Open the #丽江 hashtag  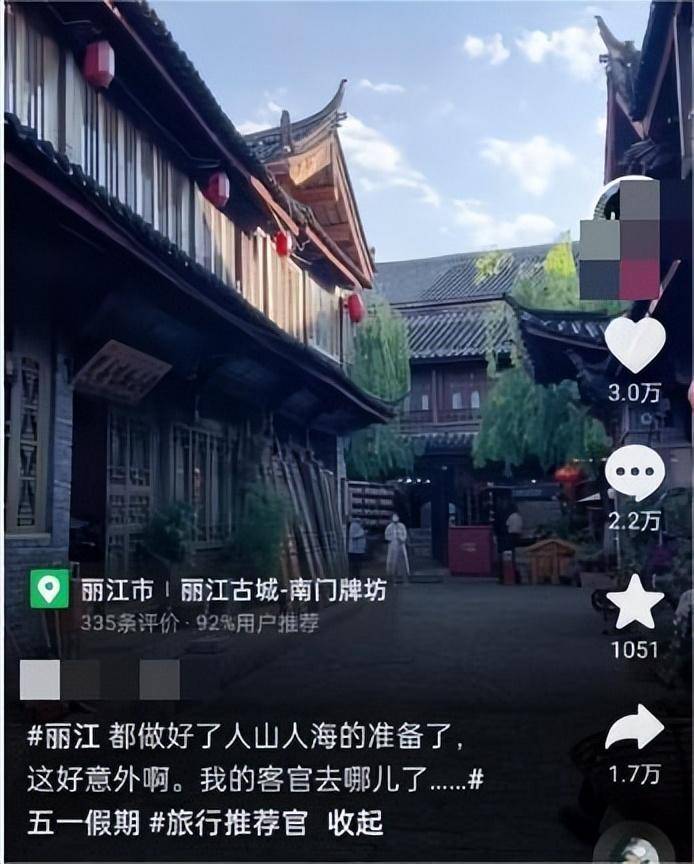(64, 739)
